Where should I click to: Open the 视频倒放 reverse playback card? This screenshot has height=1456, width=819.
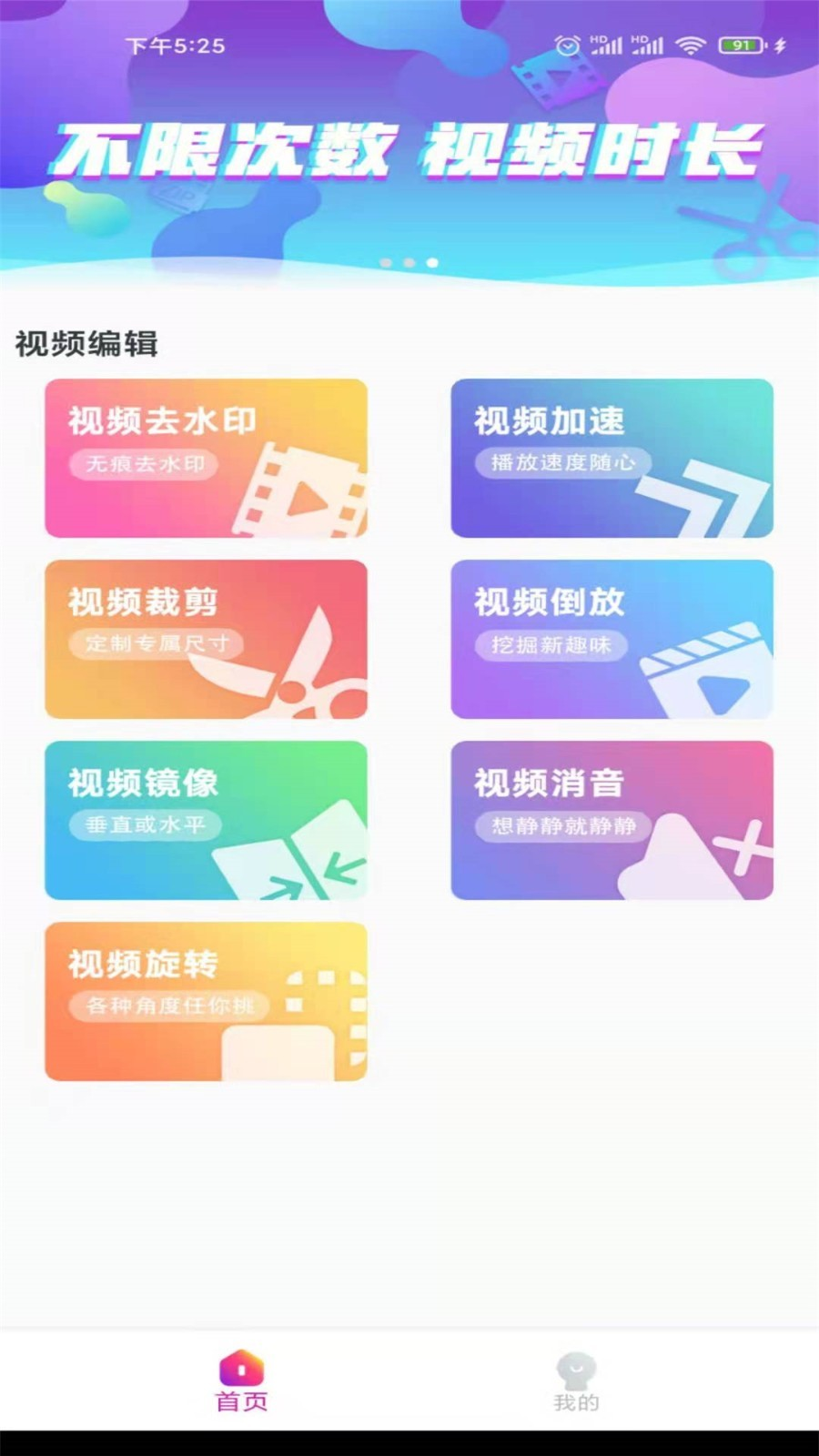tap(612, 639)
